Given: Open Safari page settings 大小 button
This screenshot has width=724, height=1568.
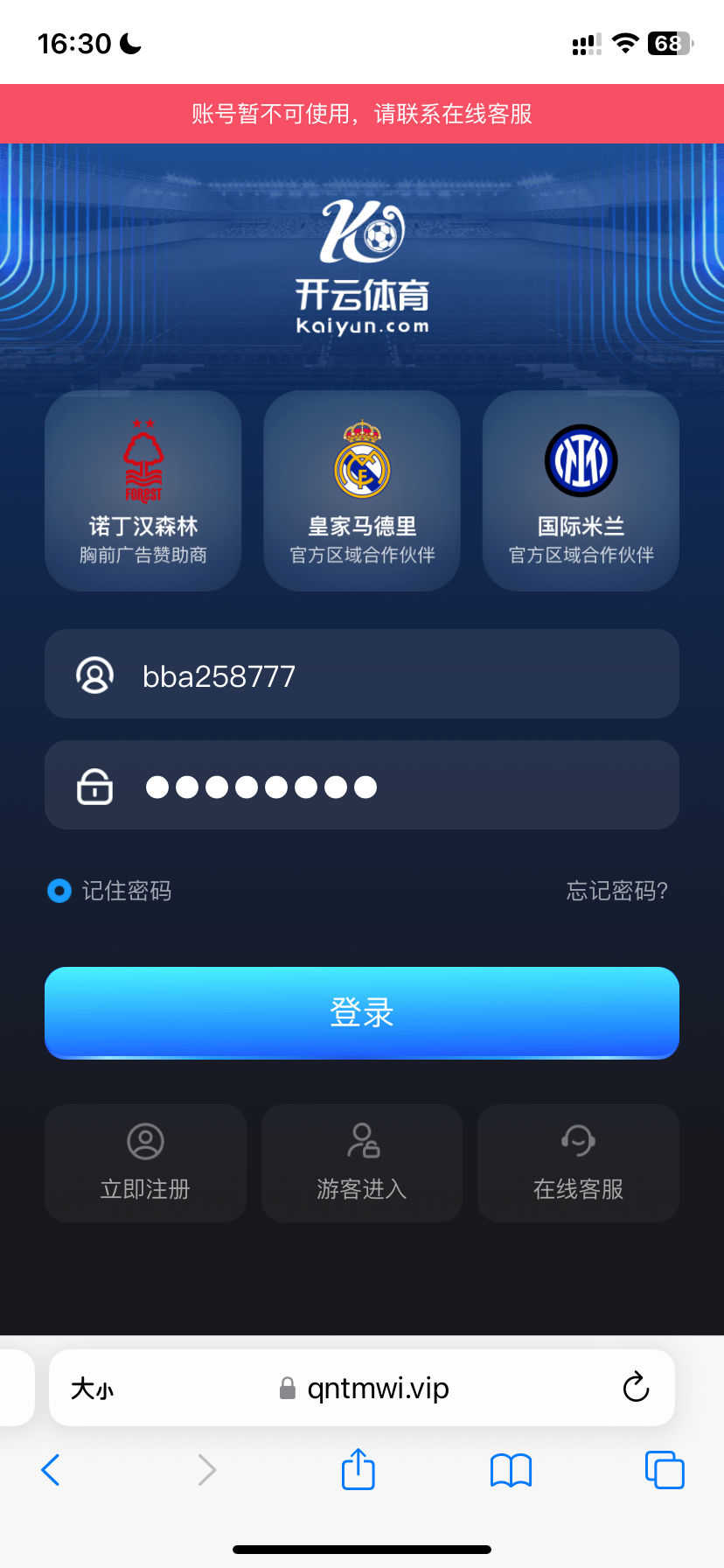Looking at the screenshot, I should (92, 1389).
